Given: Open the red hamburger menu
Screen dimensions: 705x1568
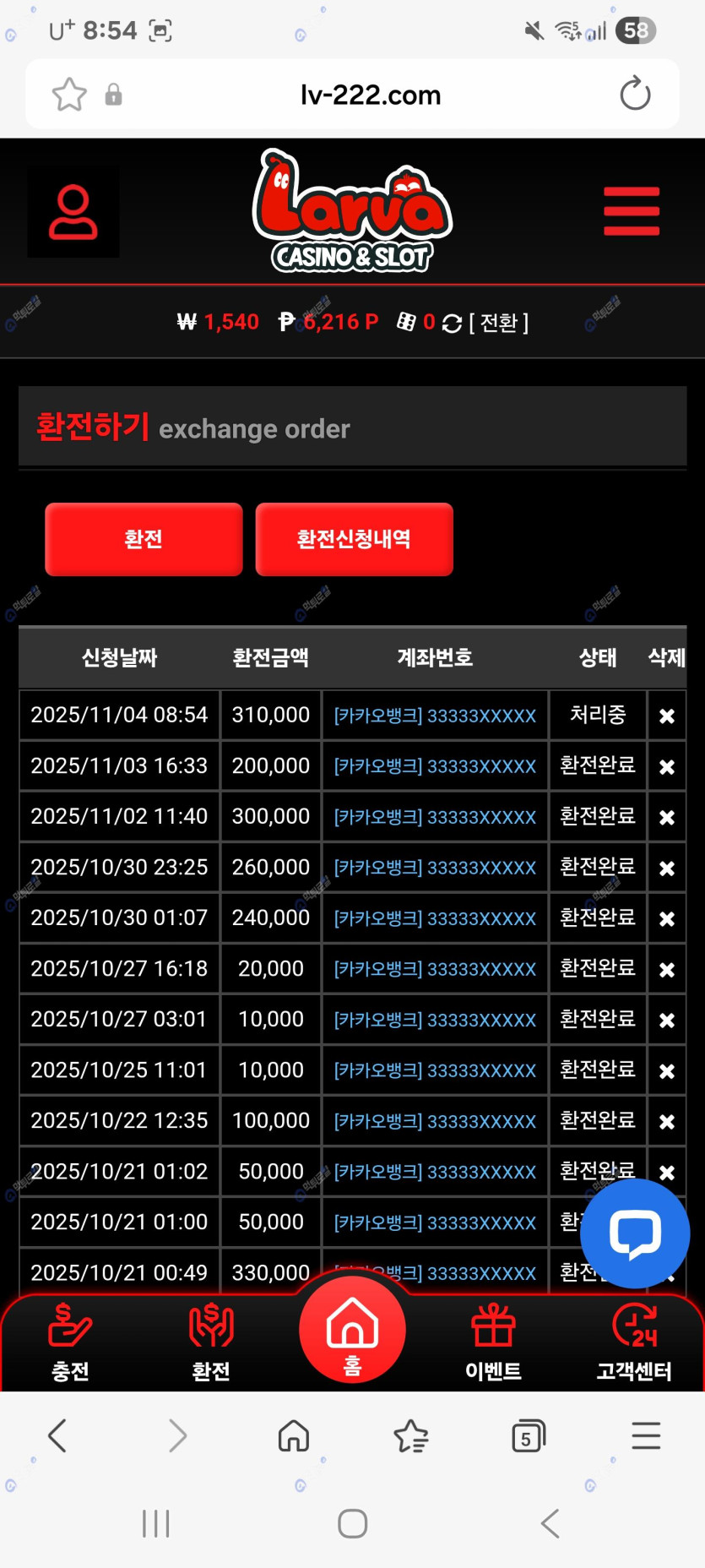Looking at the screenshot, I should point(631,211).
